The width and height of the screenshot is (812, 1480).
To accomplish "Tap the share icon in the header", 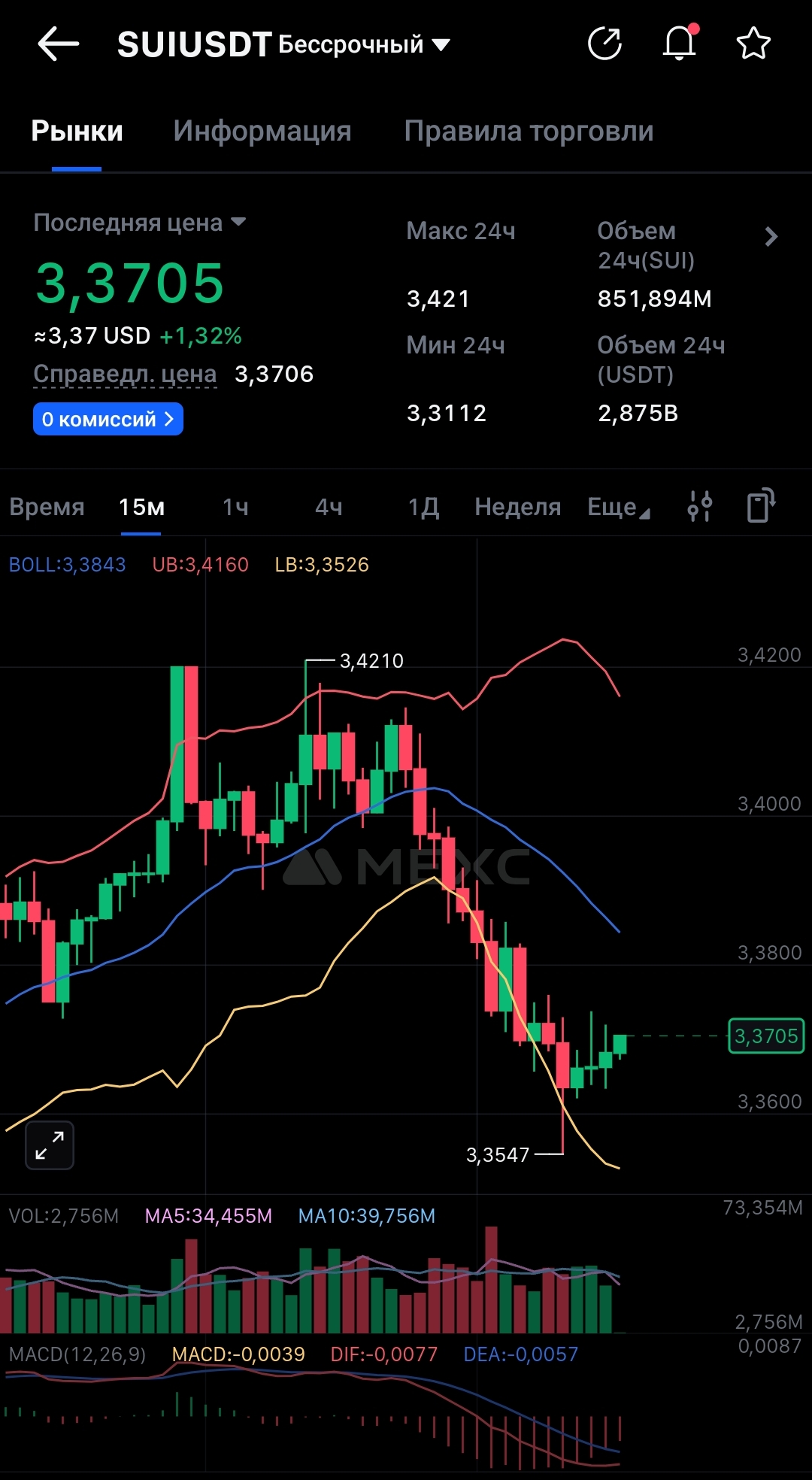I will click(604, 44).
